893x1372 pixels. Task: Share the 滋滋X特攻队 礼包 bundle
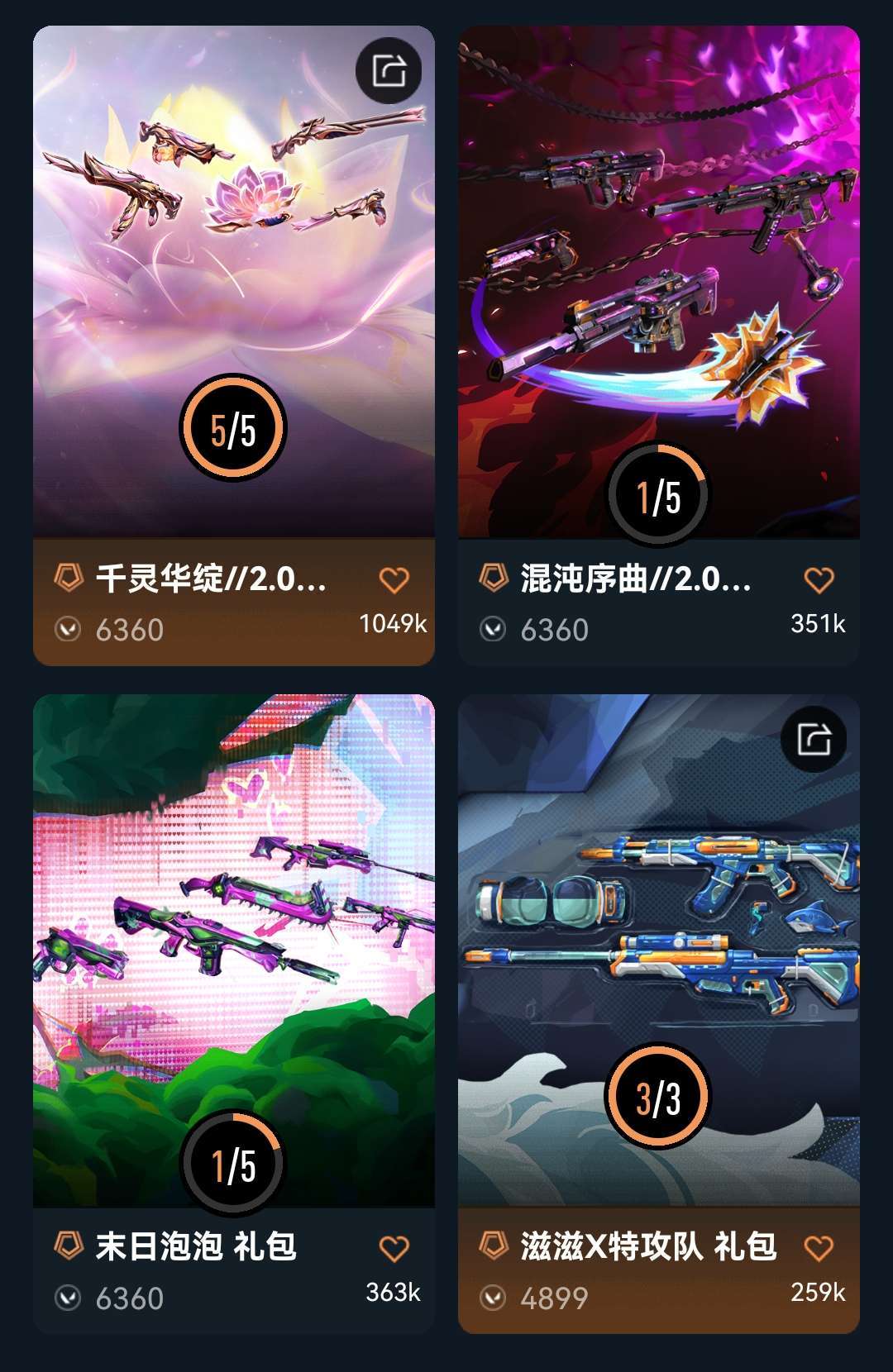click(x=814, y=739)
